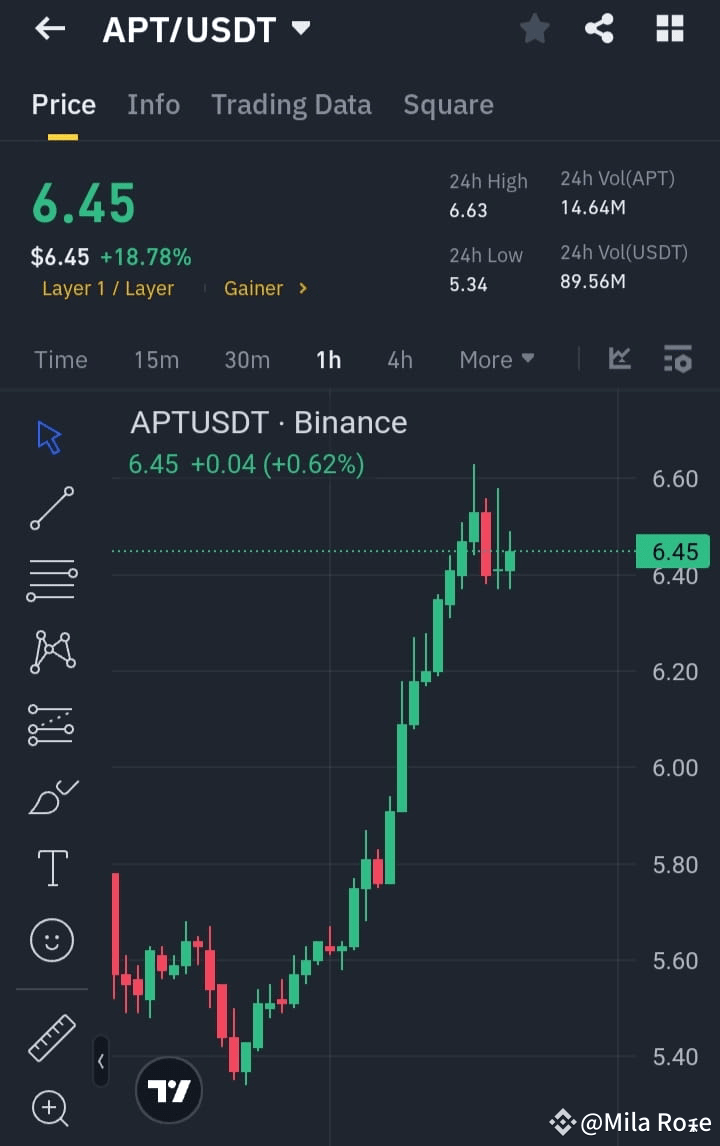Open the horizontal lines drawing tool
Viewport: 720px width, 1146px height.
[x=50, y=580]
